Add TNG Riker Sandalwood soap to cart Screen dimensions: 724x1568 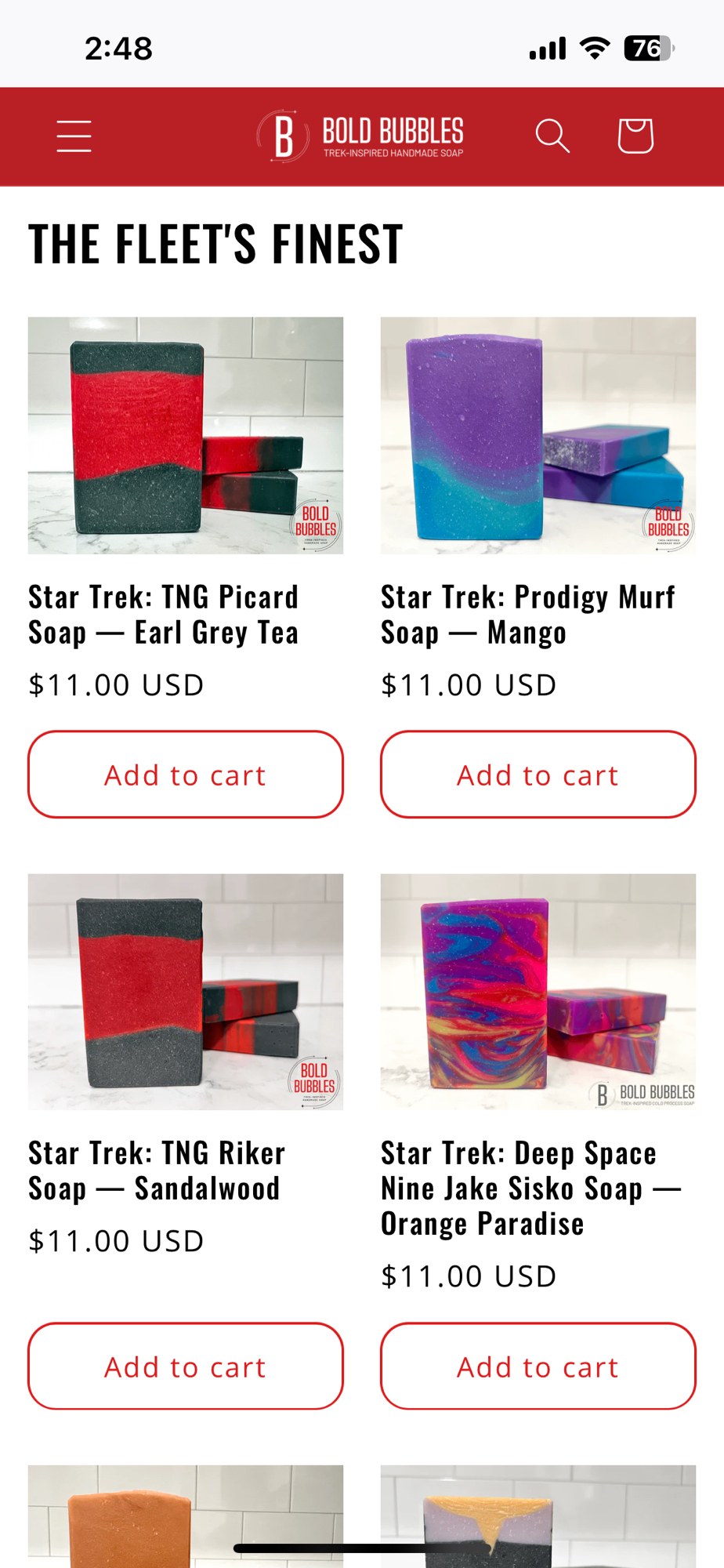tap(186, 1367)
